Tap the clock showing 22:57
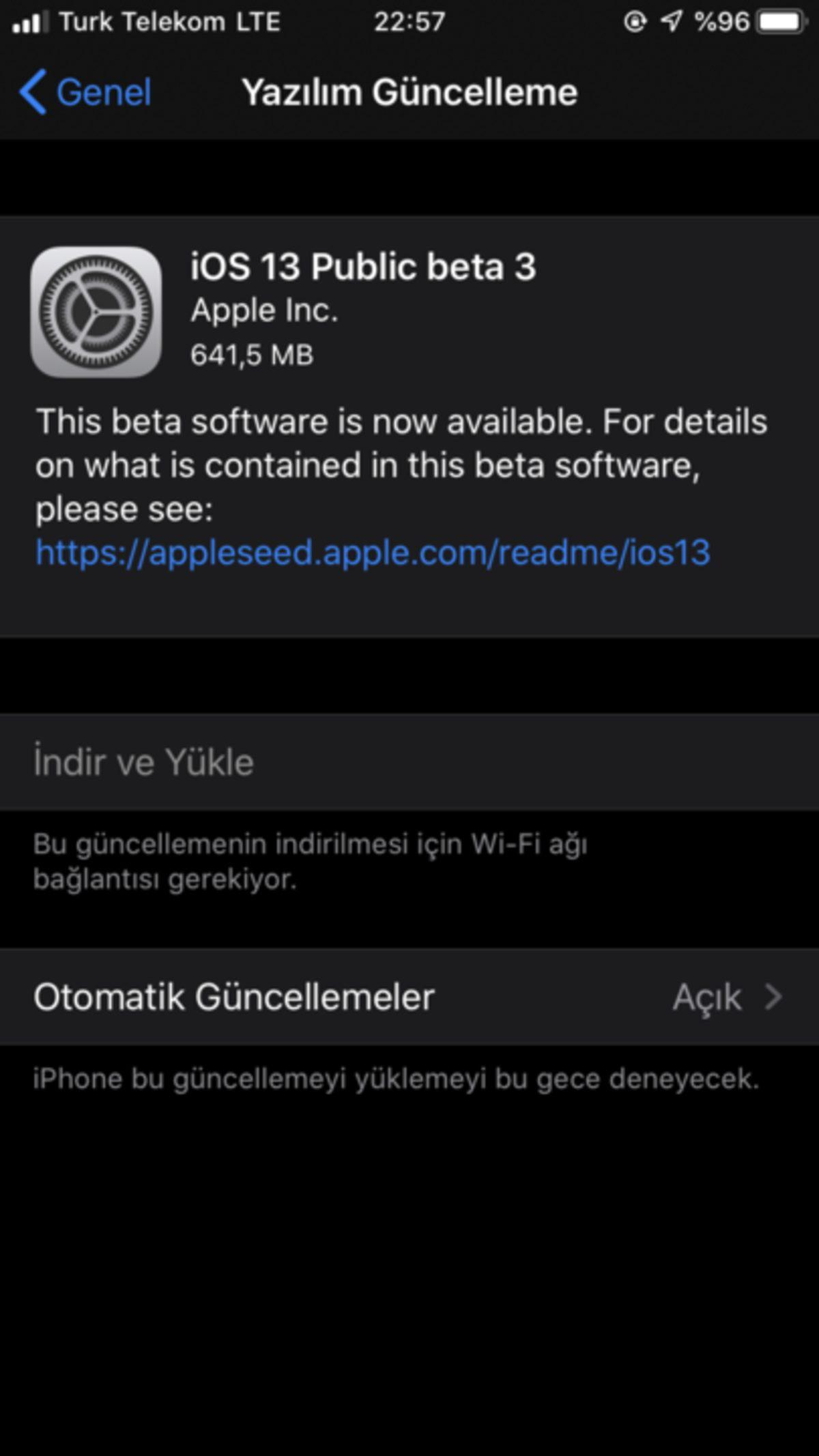The width and height of the screenshot is (819, 1456). (409, 22)
